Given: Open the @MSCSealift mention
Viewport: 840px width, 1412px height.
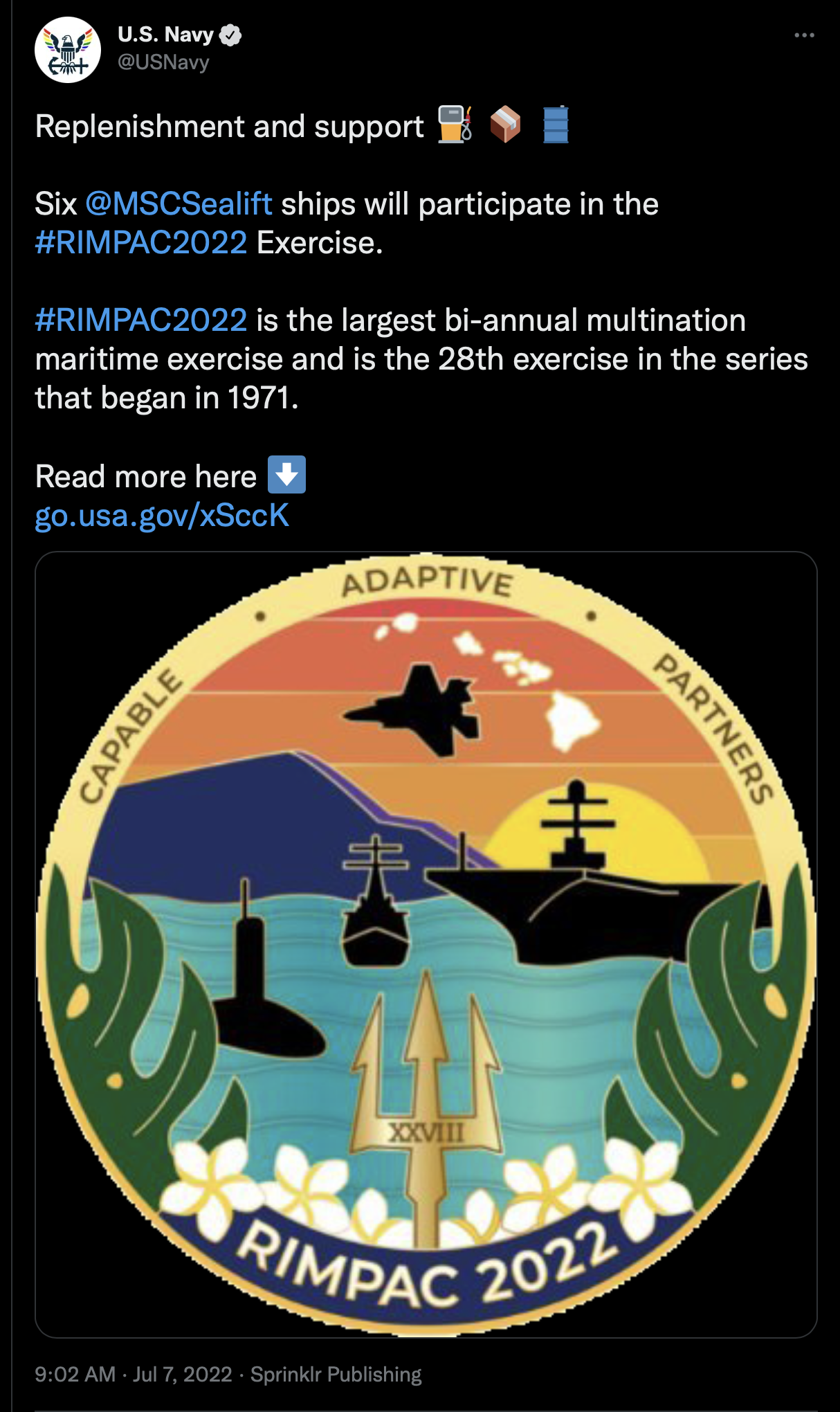Looking at the screenshot, I should pos(179,204).
